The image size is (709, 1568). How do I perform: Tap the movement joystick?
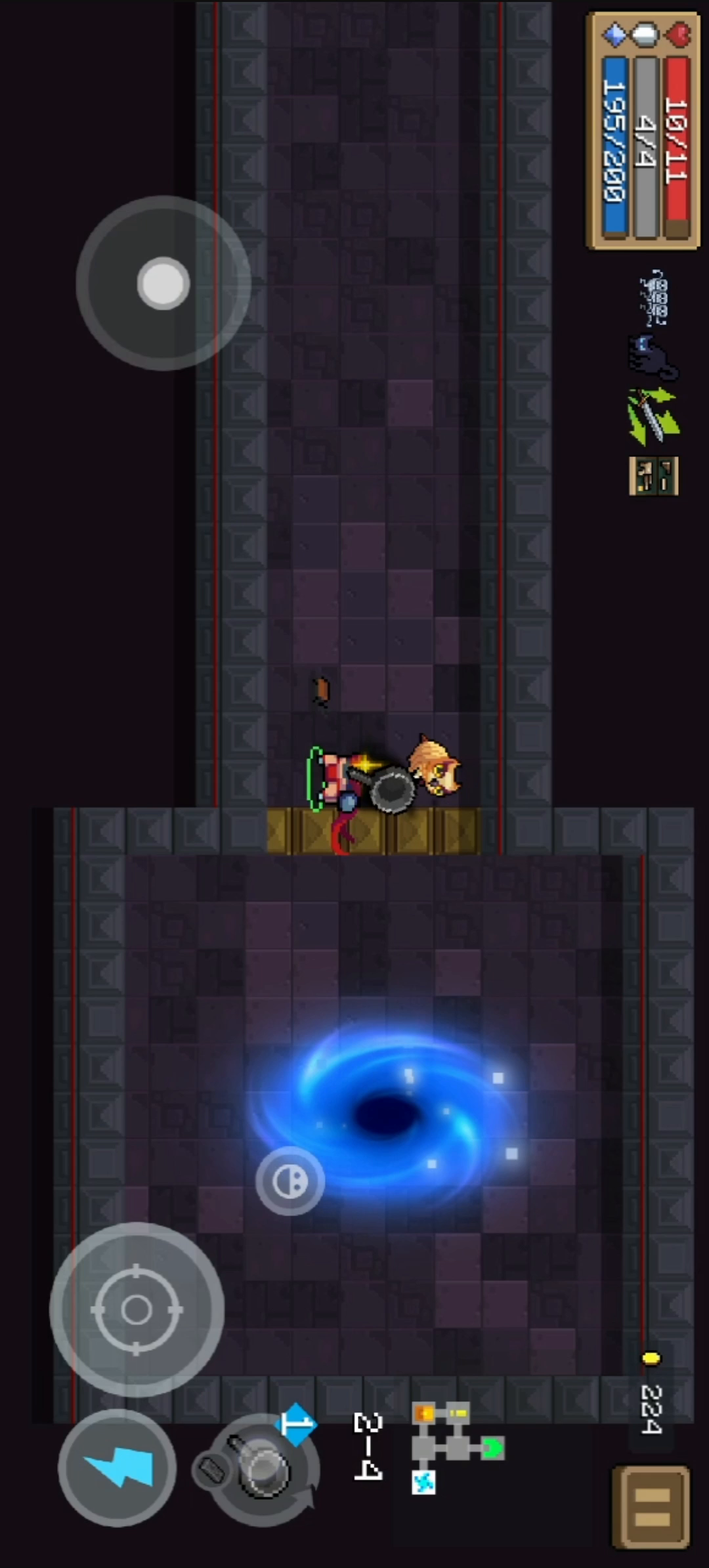tap(163, 283)
